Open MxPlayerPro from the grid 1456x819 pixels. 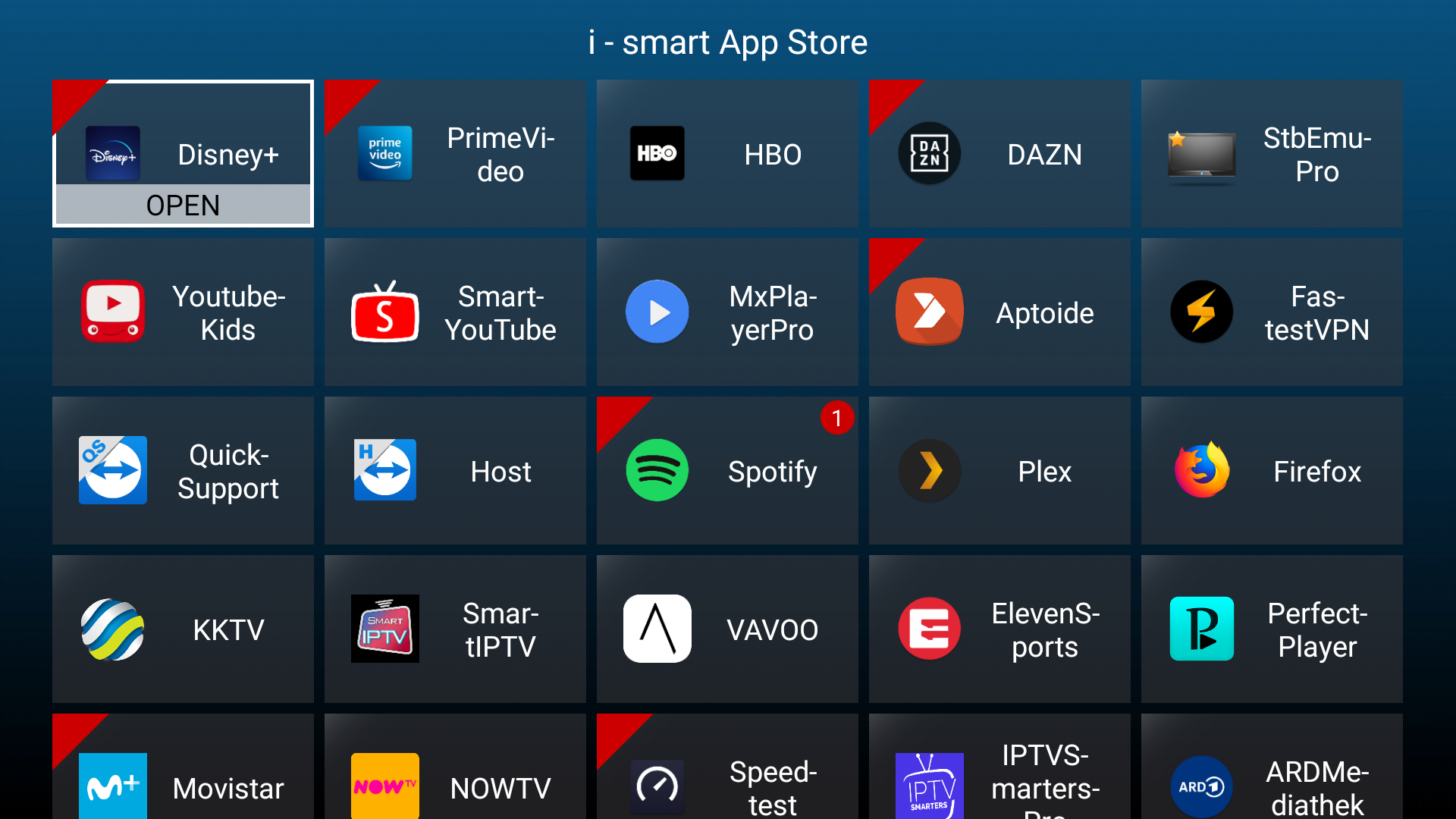coord(727,312)
